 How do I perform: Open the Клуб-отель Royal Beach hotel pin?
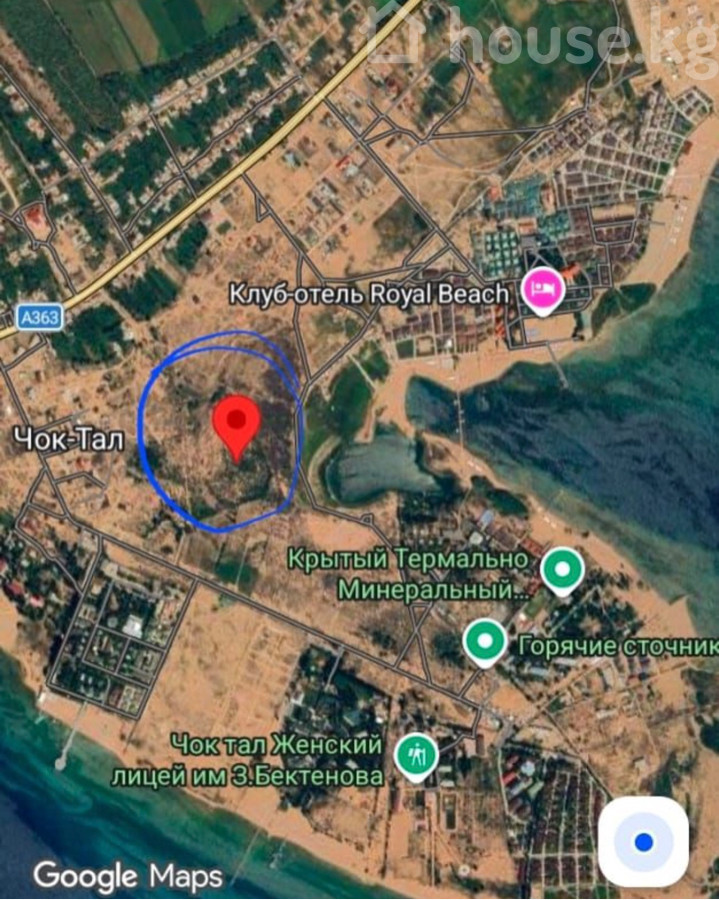pos(545,291)
